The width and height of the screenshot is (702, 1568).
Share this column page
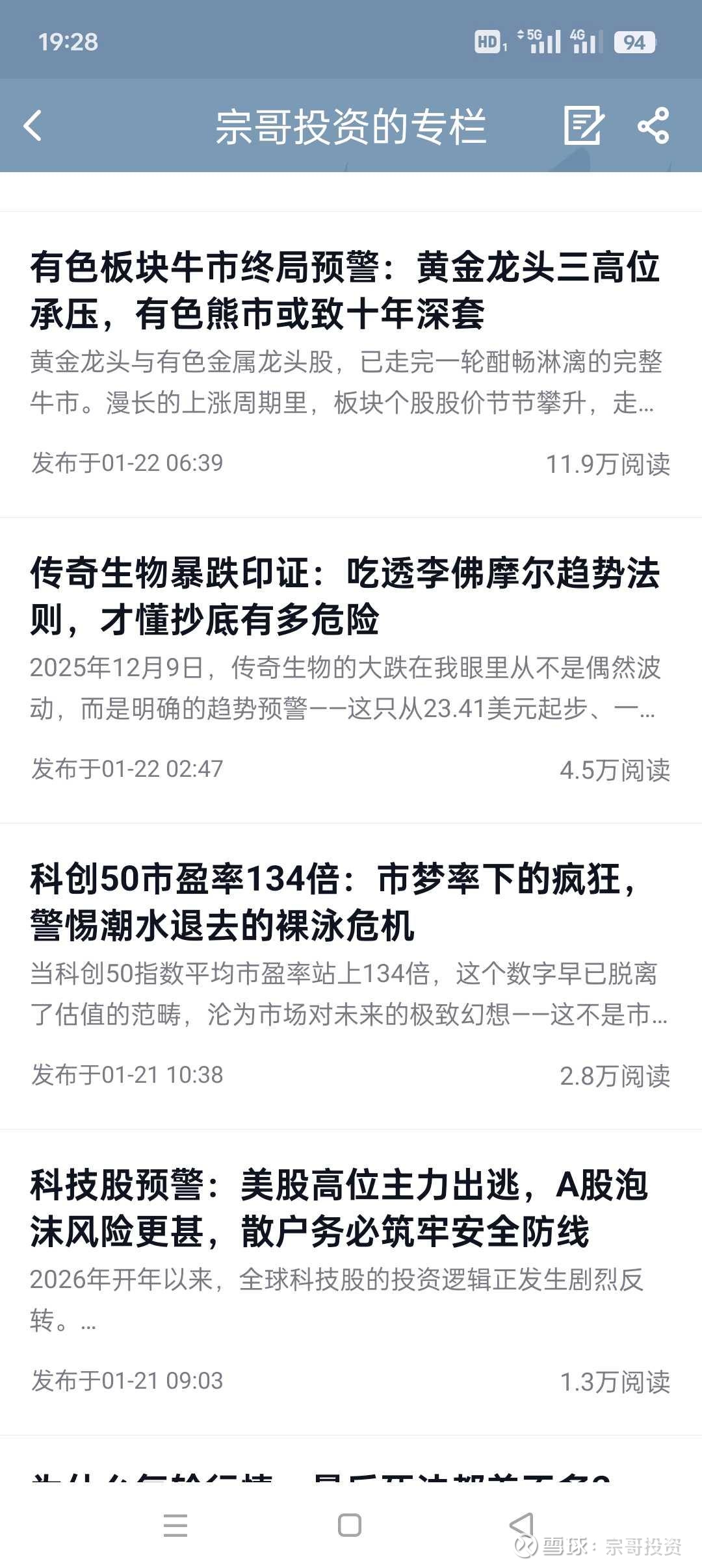(653, 125)
